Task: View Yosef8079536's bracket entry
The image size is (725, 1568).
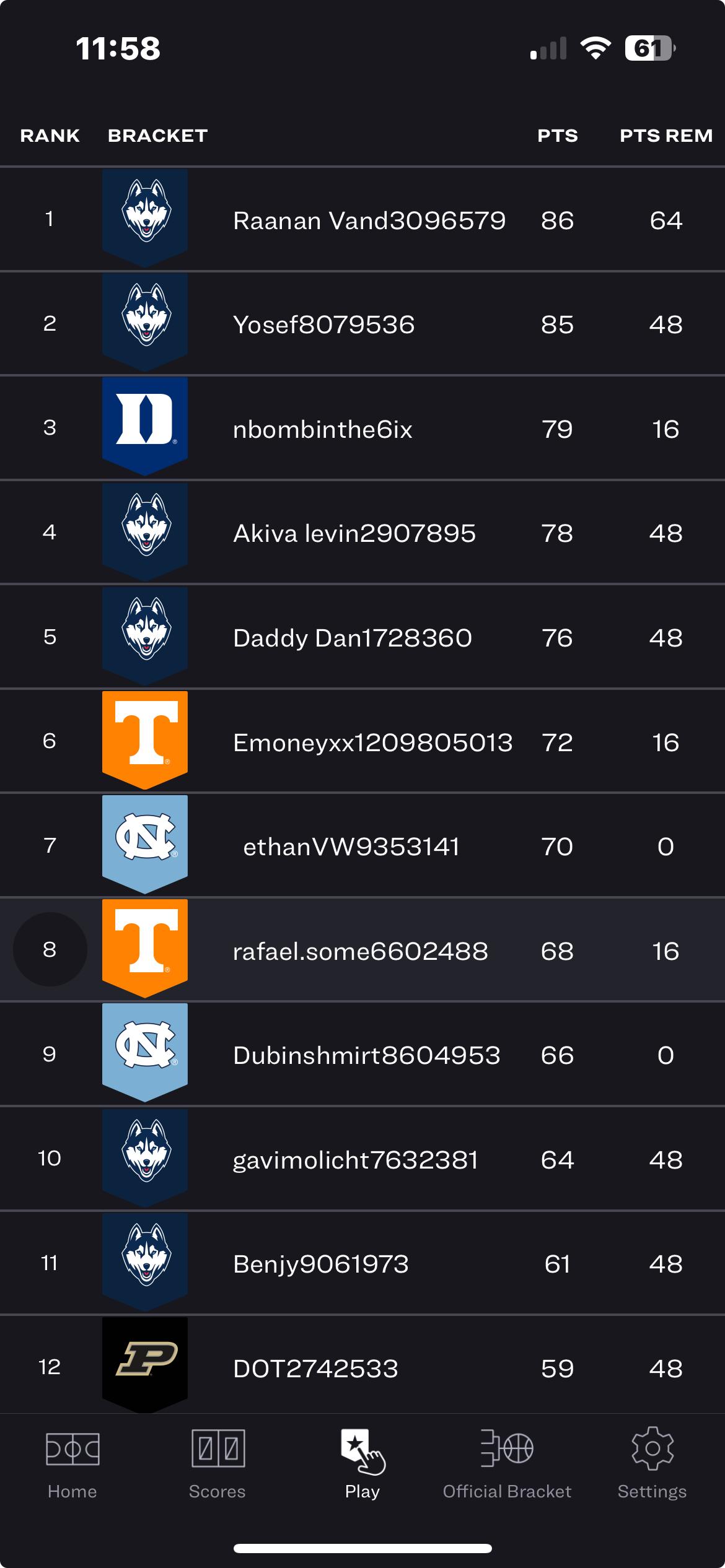Action: [x=323, y=324]
